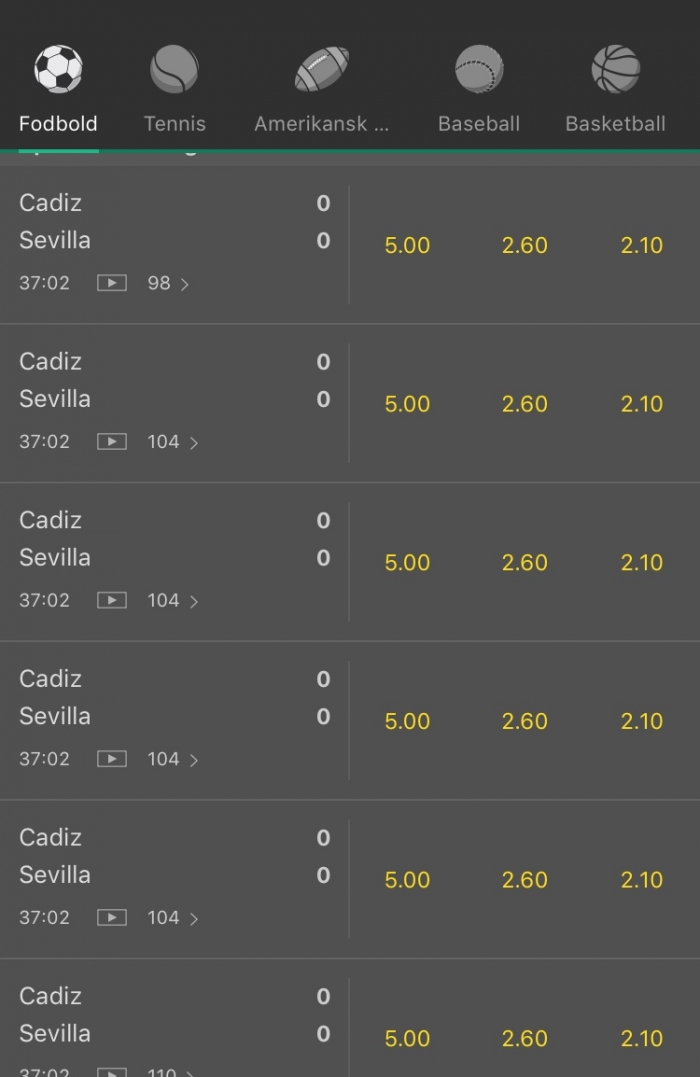The width and height of the screenshot is (700, 1077).
Task: Tap the 2.60 odds in the 110-market row
Action: [524, 1038]
